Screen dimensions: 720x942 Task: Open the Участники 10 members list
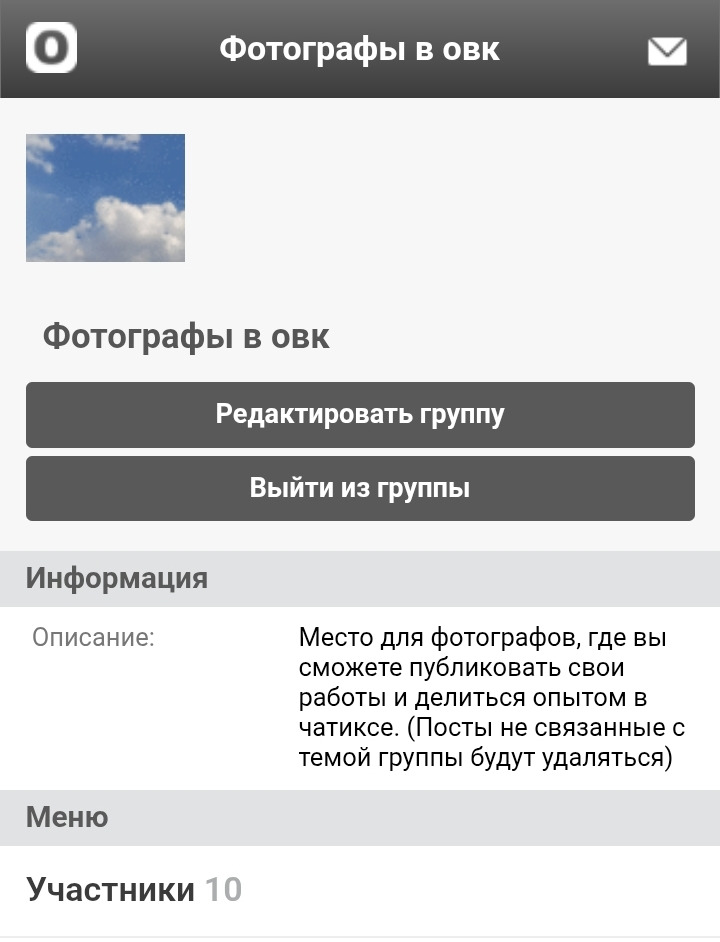pyautogui.click(x=134, y=889)
